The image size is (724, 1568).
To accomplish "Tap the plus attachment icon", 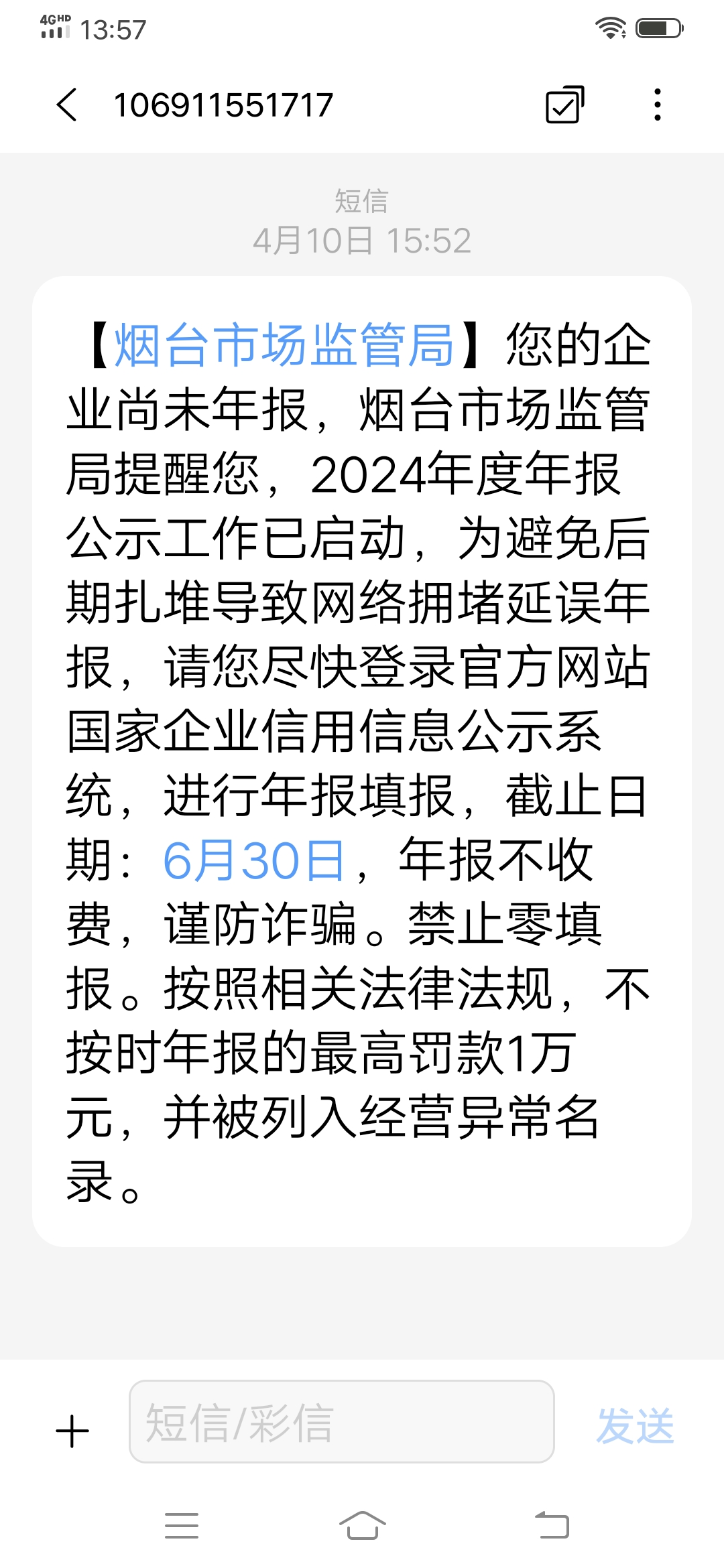I will [x=72, y=1432].
